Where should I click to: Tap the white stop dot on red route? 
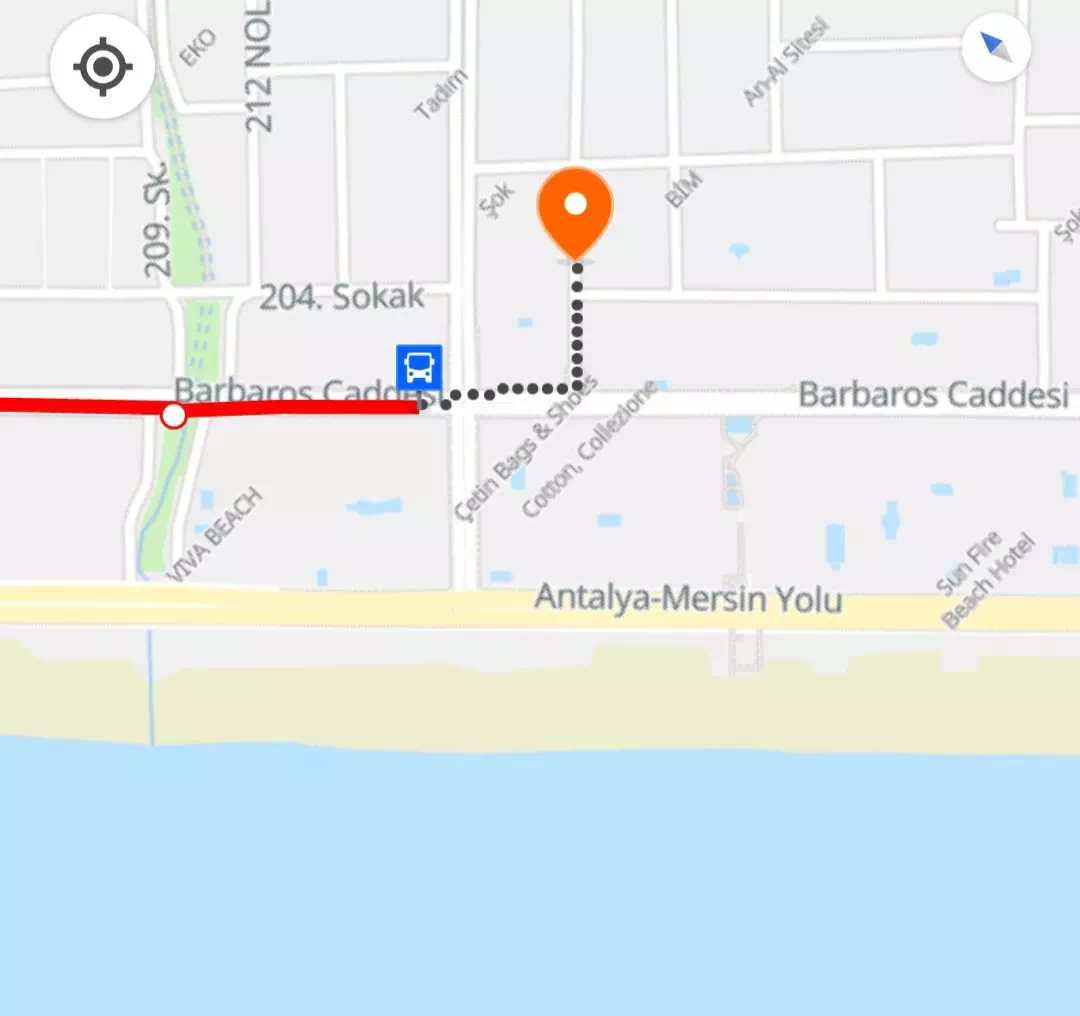tap(174, 414)
